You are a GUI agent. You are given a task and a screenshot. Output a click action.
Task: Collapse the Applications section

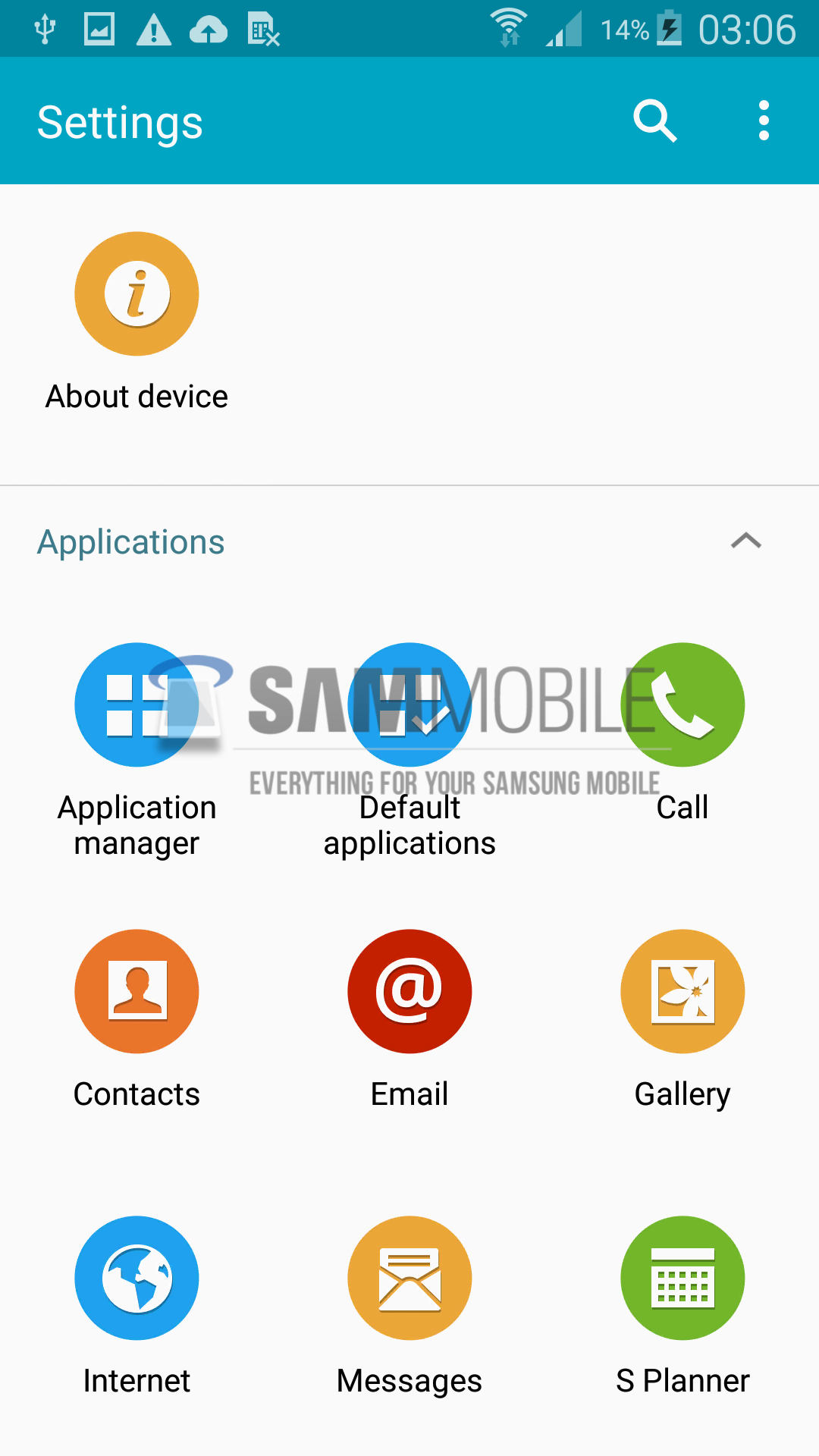tap(745, 541)
